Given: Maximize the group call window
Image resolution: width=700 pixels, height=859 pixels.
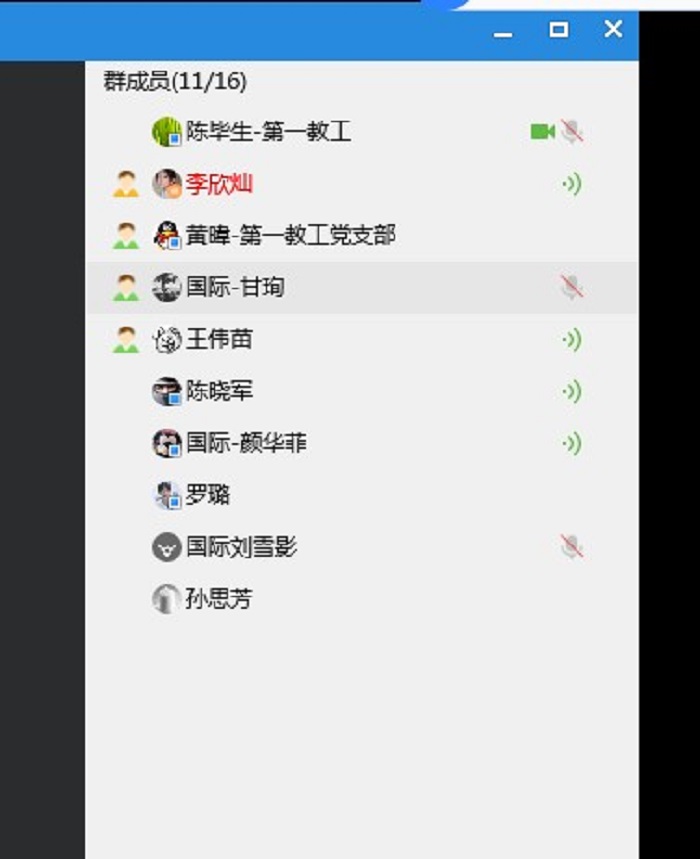Looking at the screenshot, I should point(558,30).
